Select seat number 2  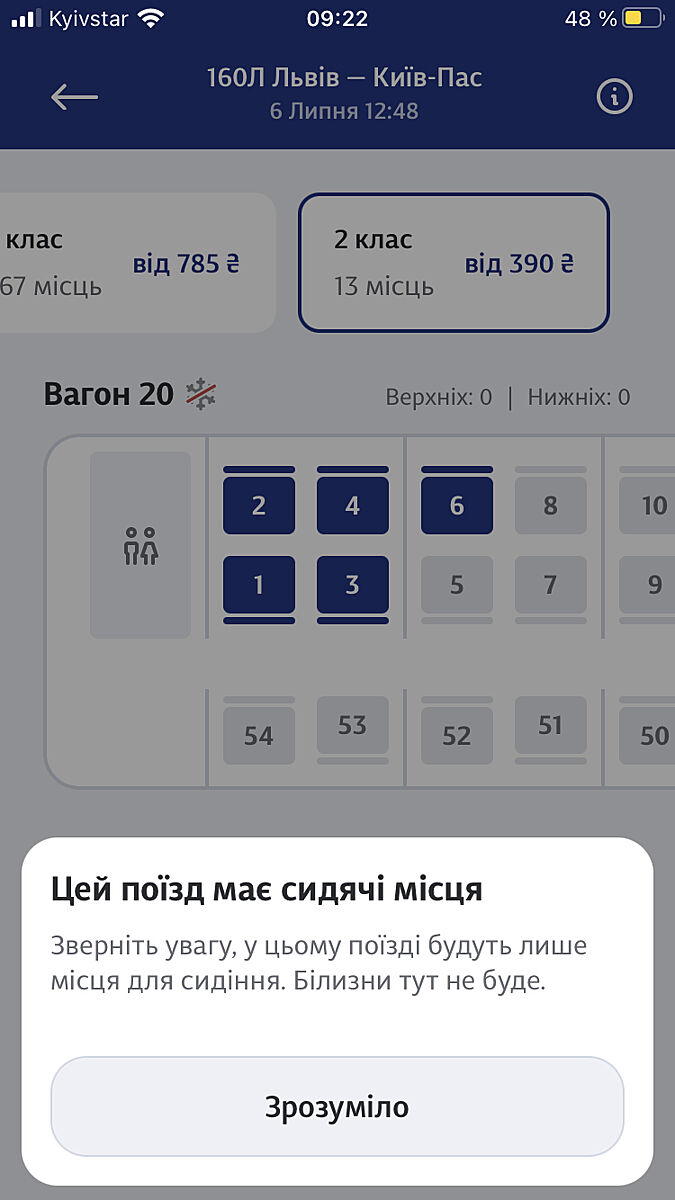pyautogui.click(x=259, y=506)
